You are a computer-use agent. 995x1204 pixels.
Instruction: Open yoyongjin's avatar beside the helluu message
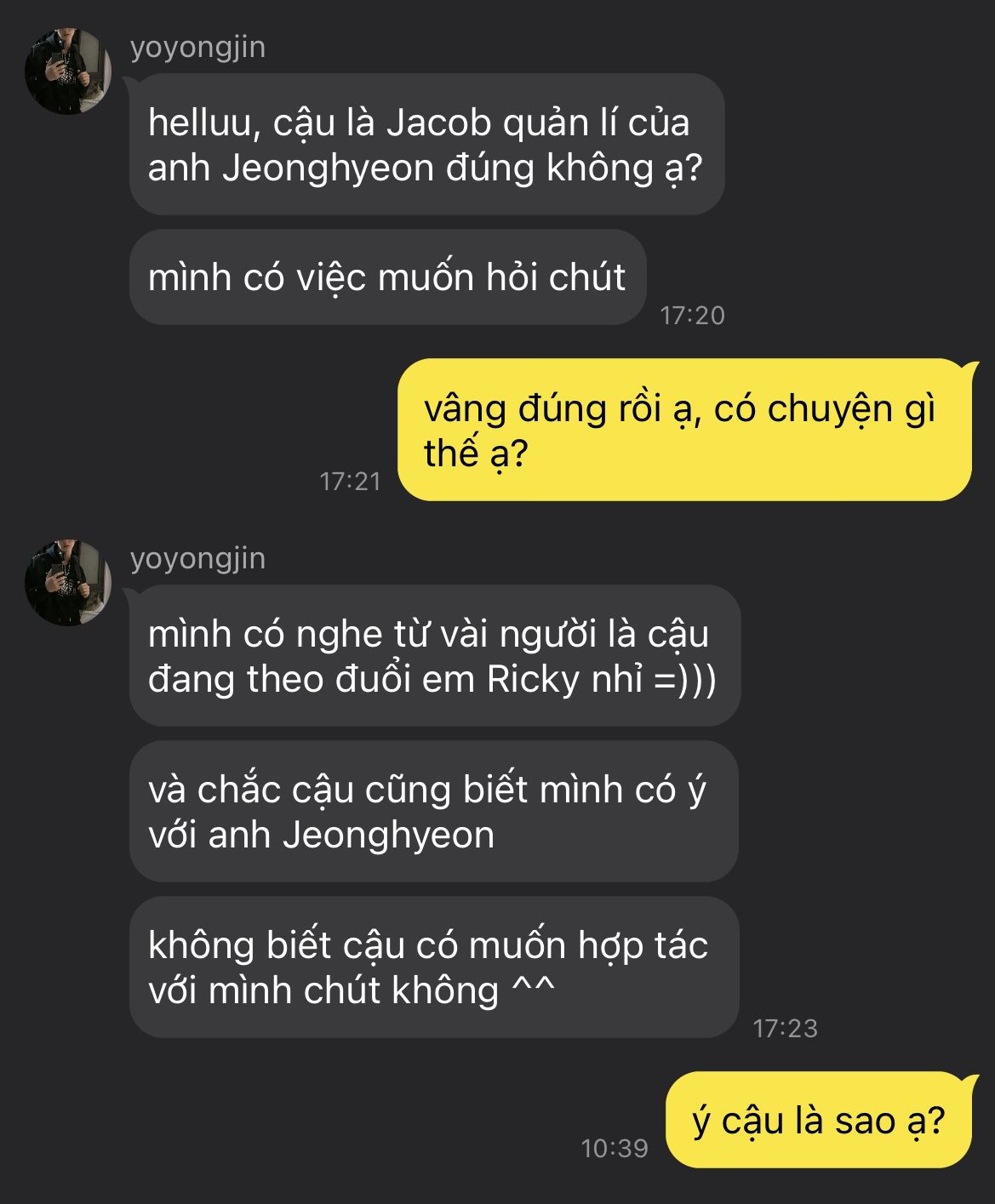(x=68, y=71)
